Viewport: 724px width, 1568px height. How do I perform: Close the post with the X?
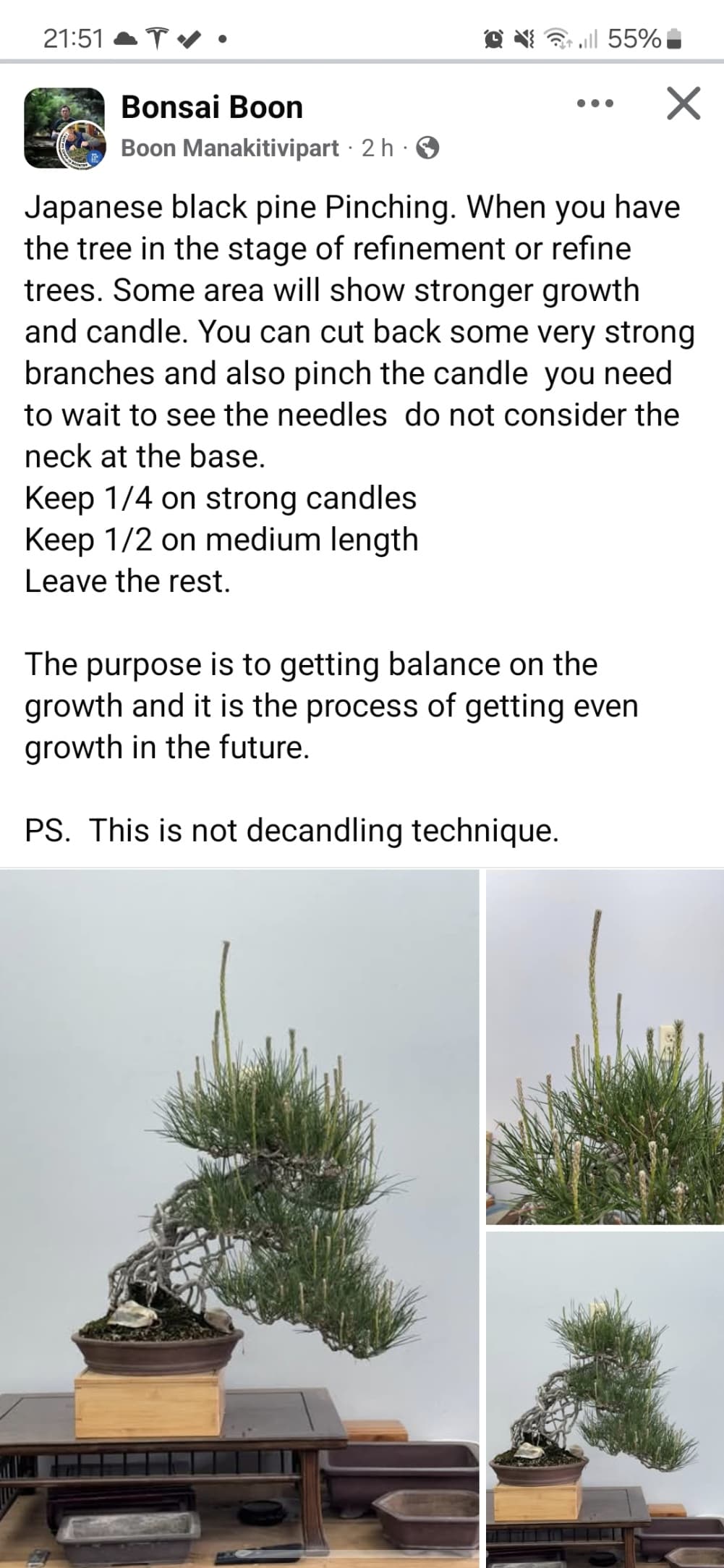pos(683,103)
